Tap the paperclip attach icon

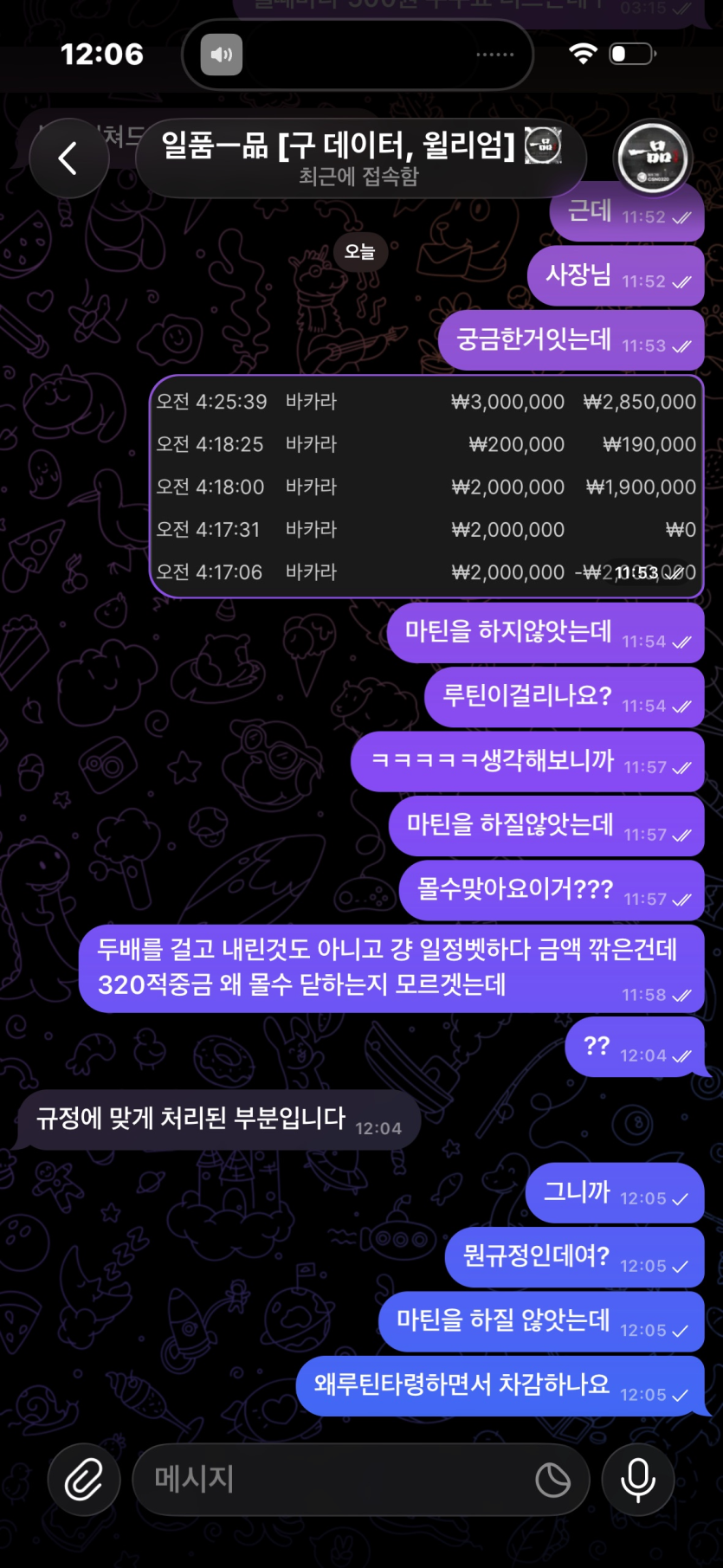click(84, 1479)
